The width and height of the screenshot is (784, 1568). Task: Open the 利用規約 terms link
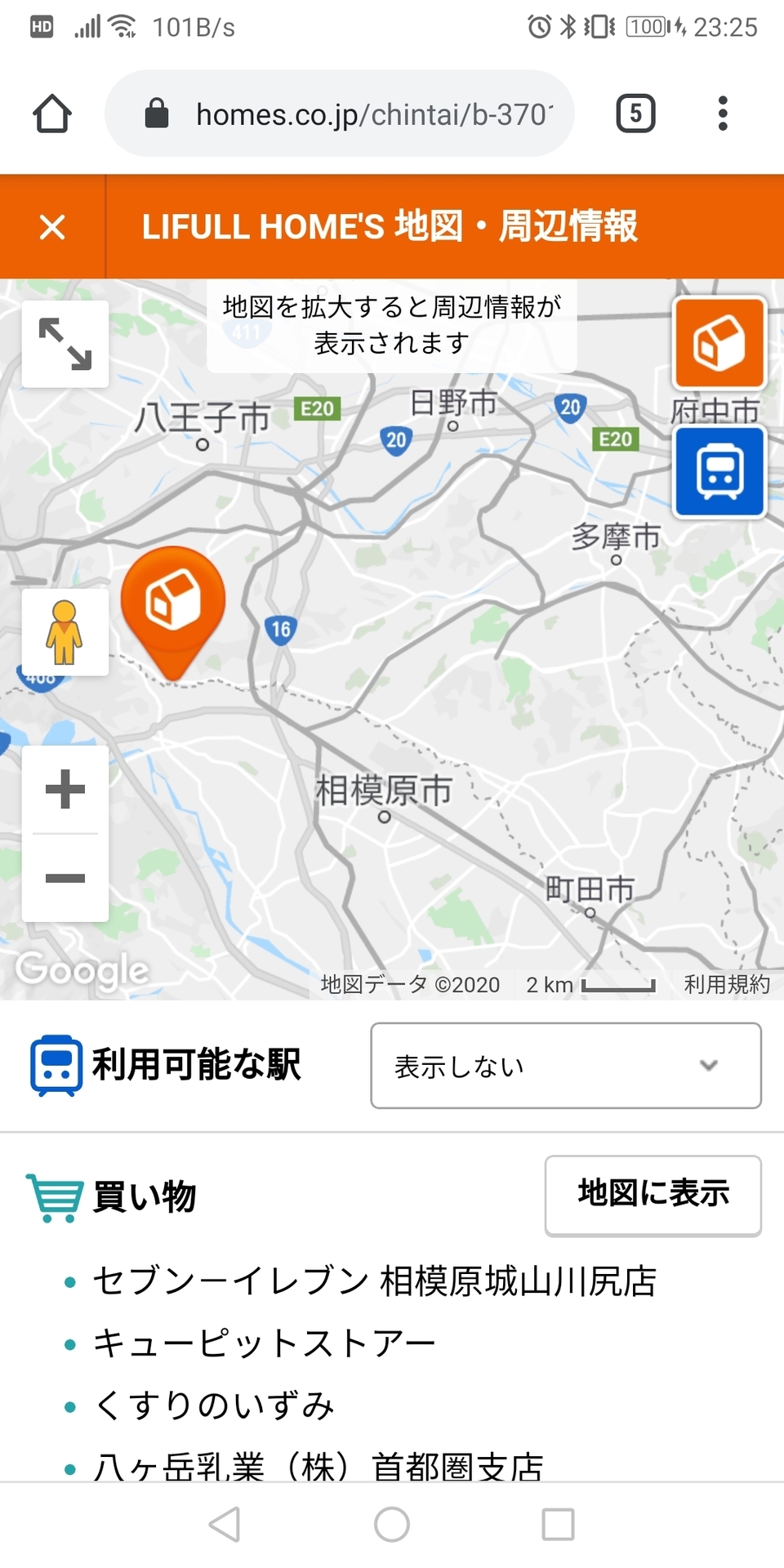[726, 985]
